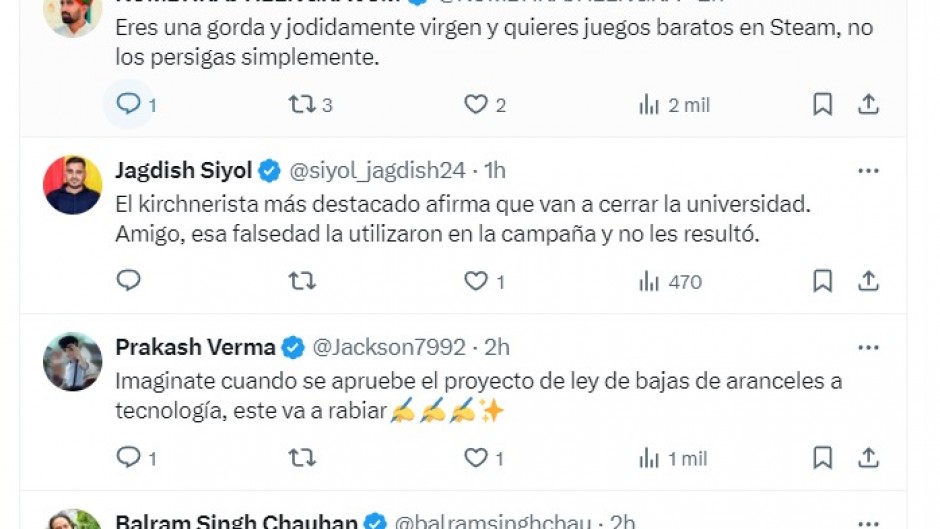
Task: Bookmark the cheap Steam games tweet
Action: 822,104
